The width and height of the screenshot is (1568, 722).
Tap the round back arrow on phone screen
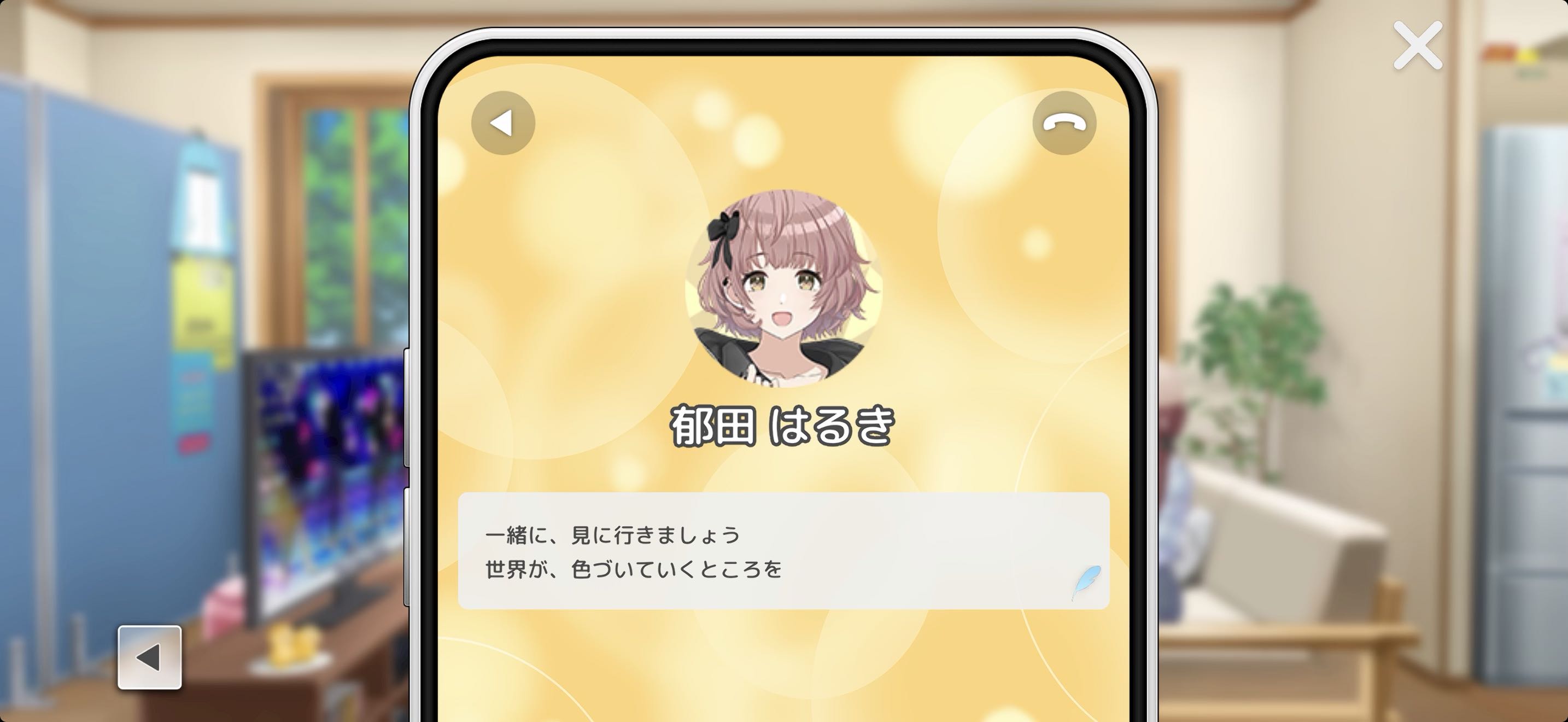click(503, 123)
